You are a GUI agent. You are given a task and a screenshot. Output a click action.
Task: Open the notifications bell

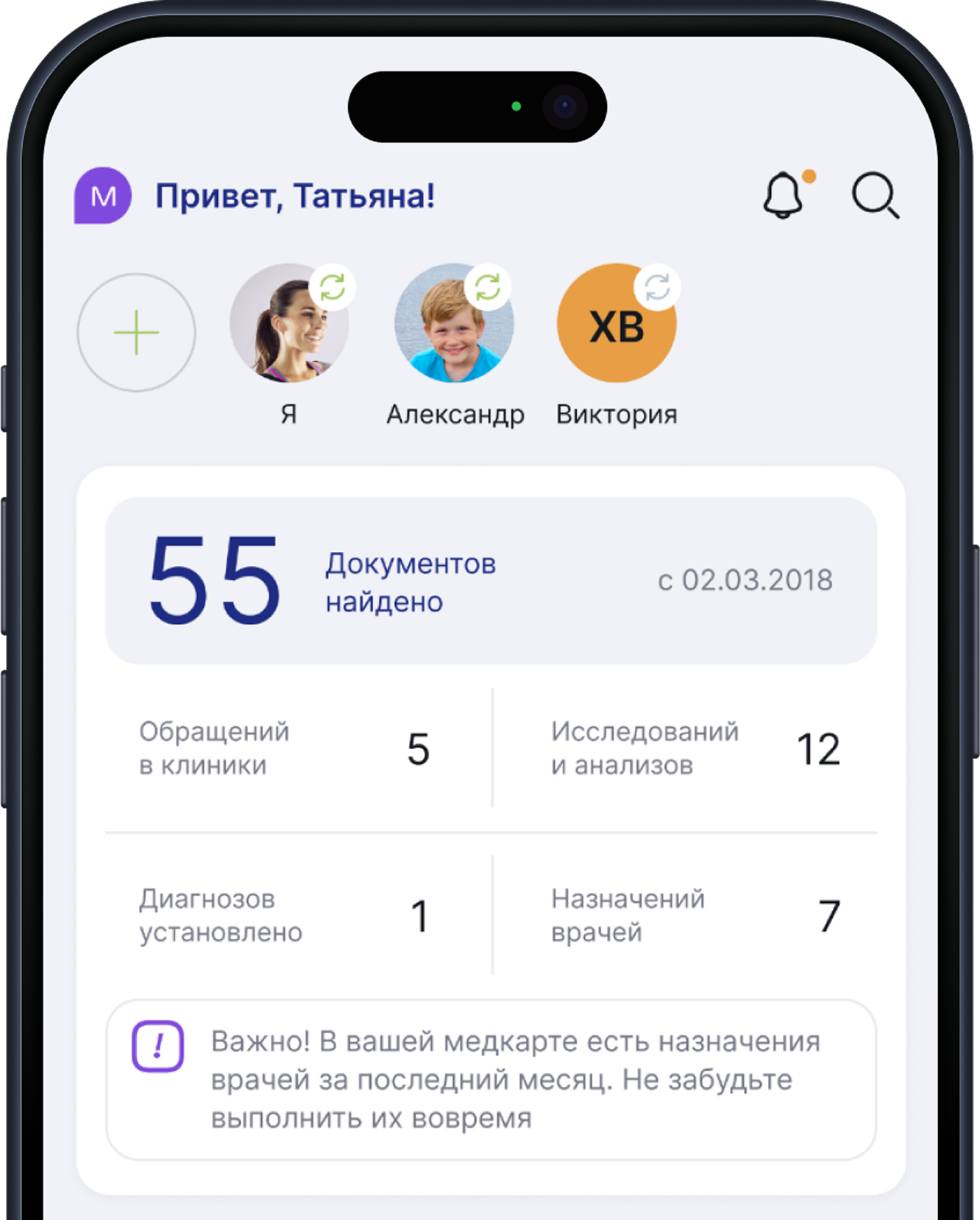782,196
